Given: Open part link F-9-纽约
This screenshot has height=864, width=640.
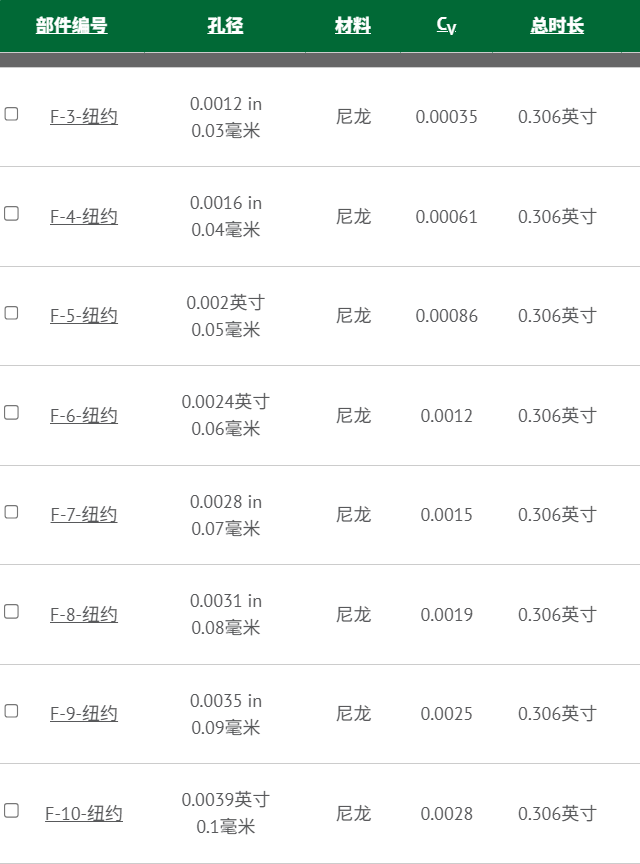Looking at the screenshot, I should pyautogui.click(x=84, y=714).
